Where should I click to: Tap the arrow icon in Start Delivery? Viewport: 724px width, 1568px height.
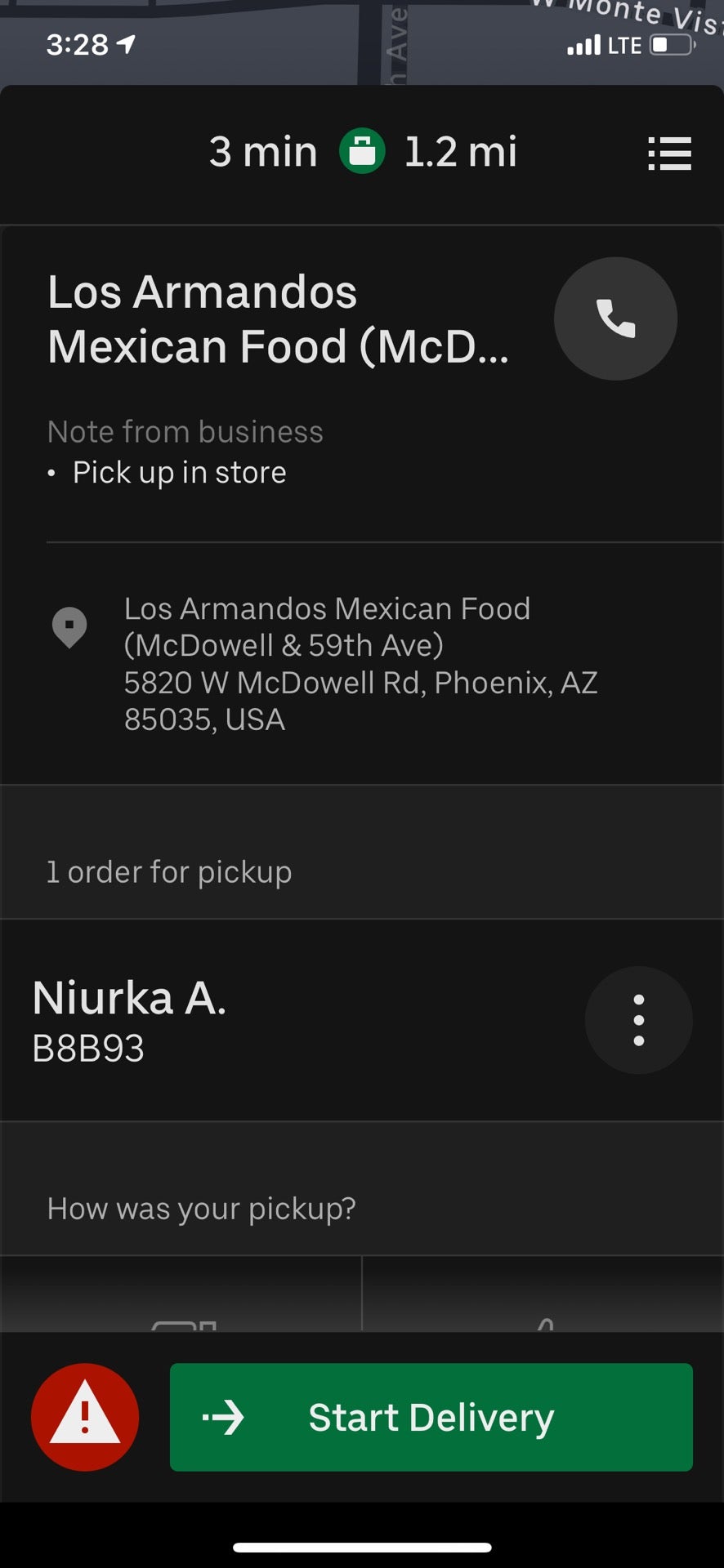point(226,1418)
